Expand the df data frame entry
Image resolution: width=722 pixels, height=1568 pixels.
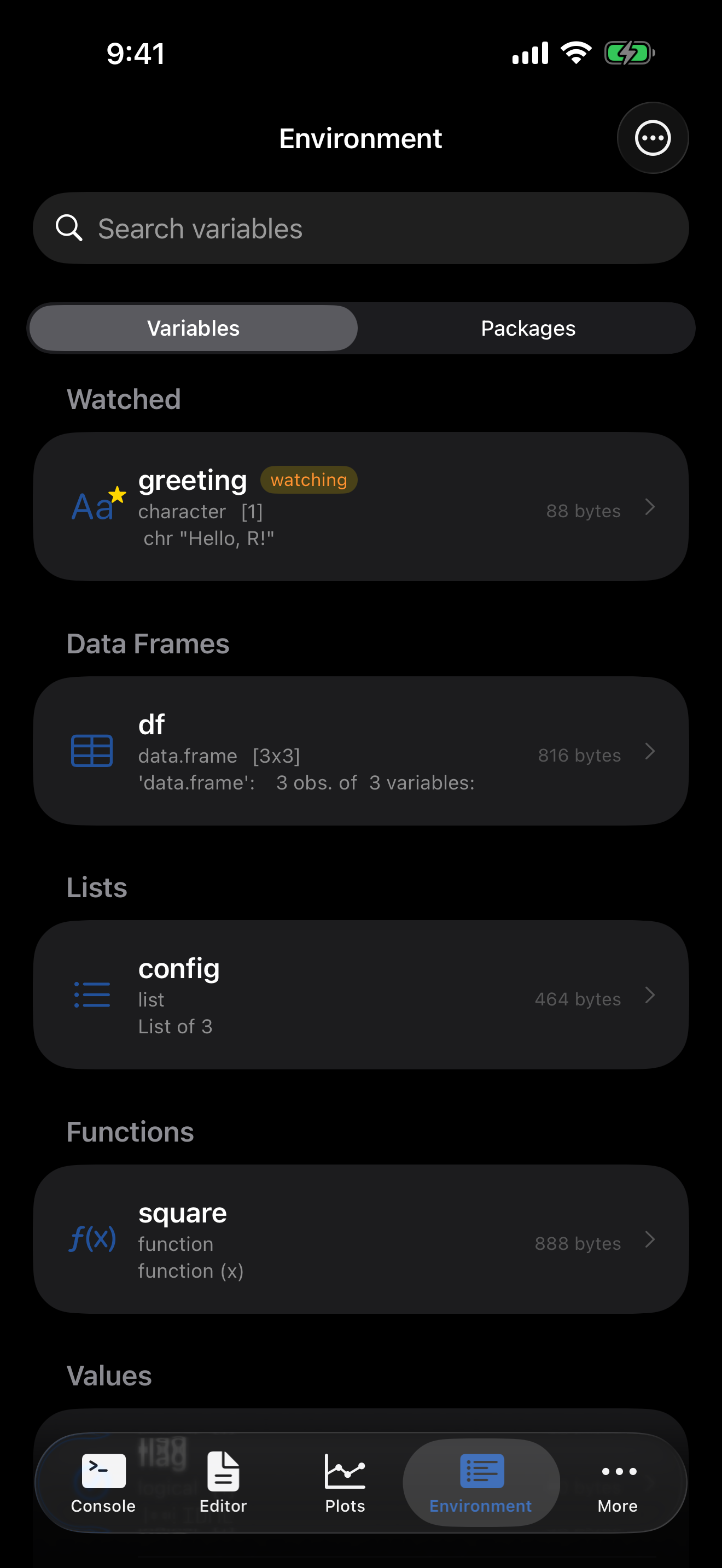click(x=651, y=752)
